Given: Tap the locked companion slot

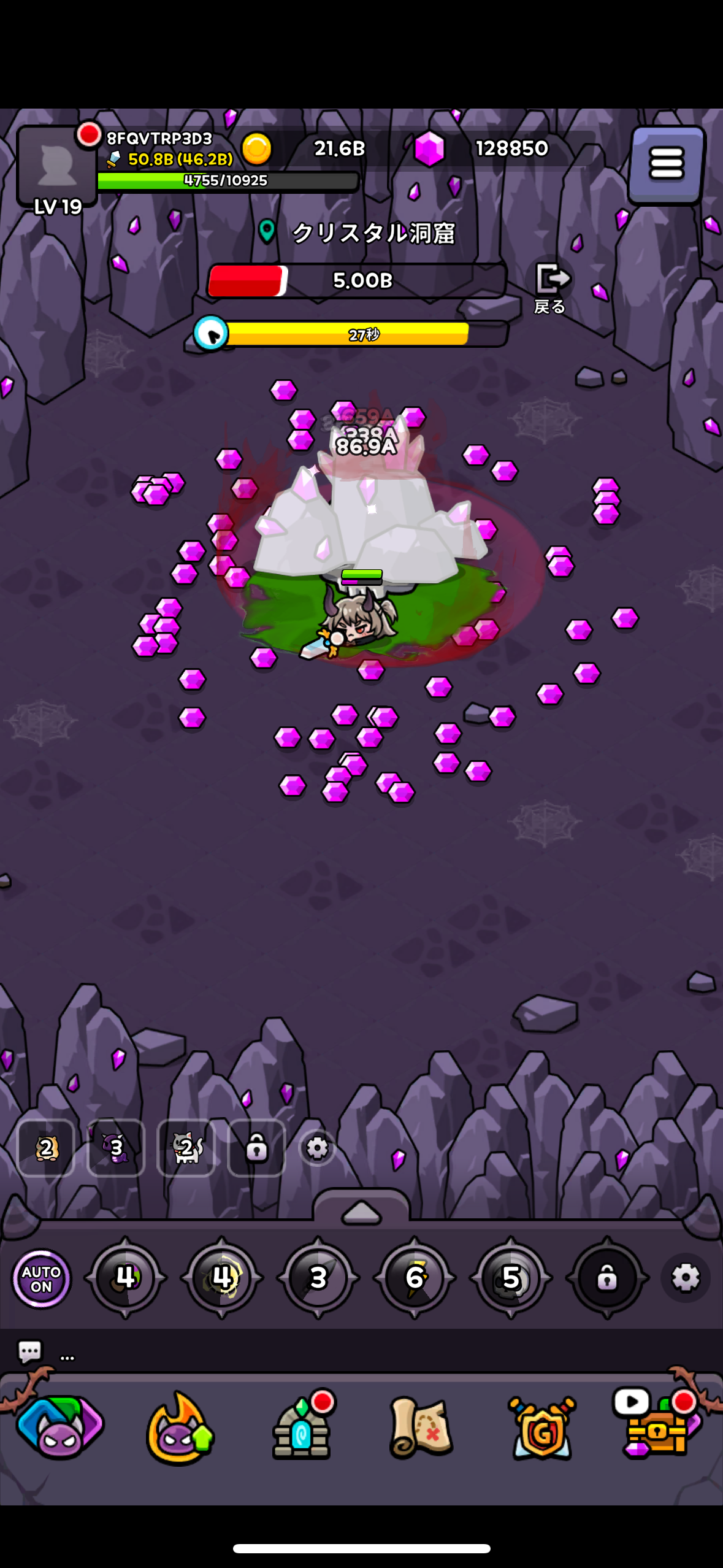Looking at the screenshot, I should point(256,1148).
